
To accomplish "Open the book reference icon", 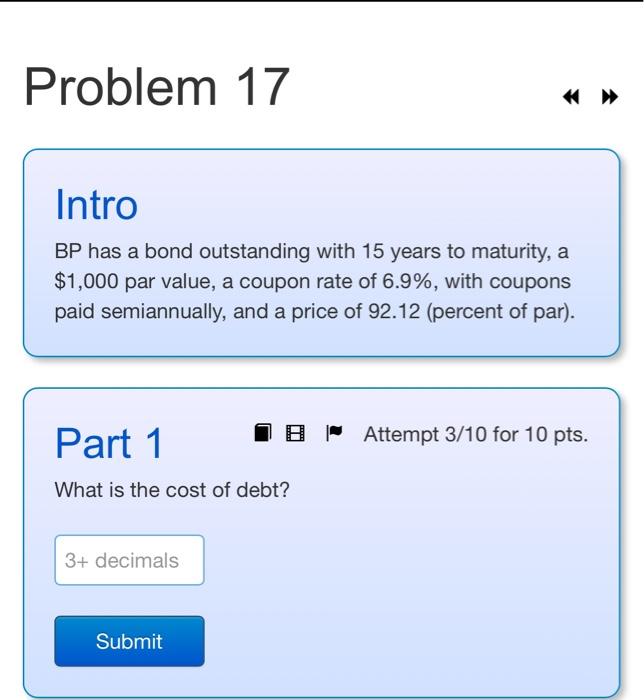I will point(263,433).
